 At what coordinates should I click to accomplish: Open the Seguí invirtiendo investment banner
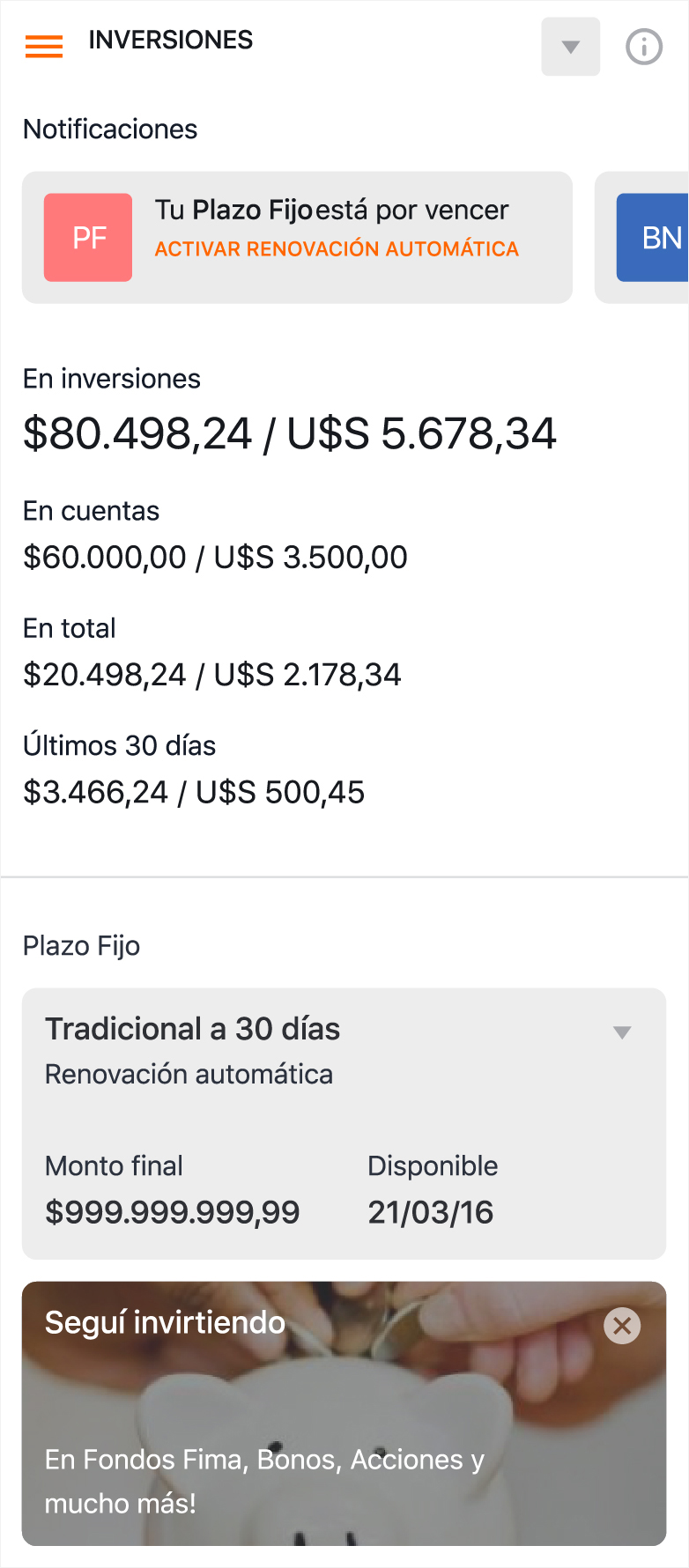point(344,1409)
